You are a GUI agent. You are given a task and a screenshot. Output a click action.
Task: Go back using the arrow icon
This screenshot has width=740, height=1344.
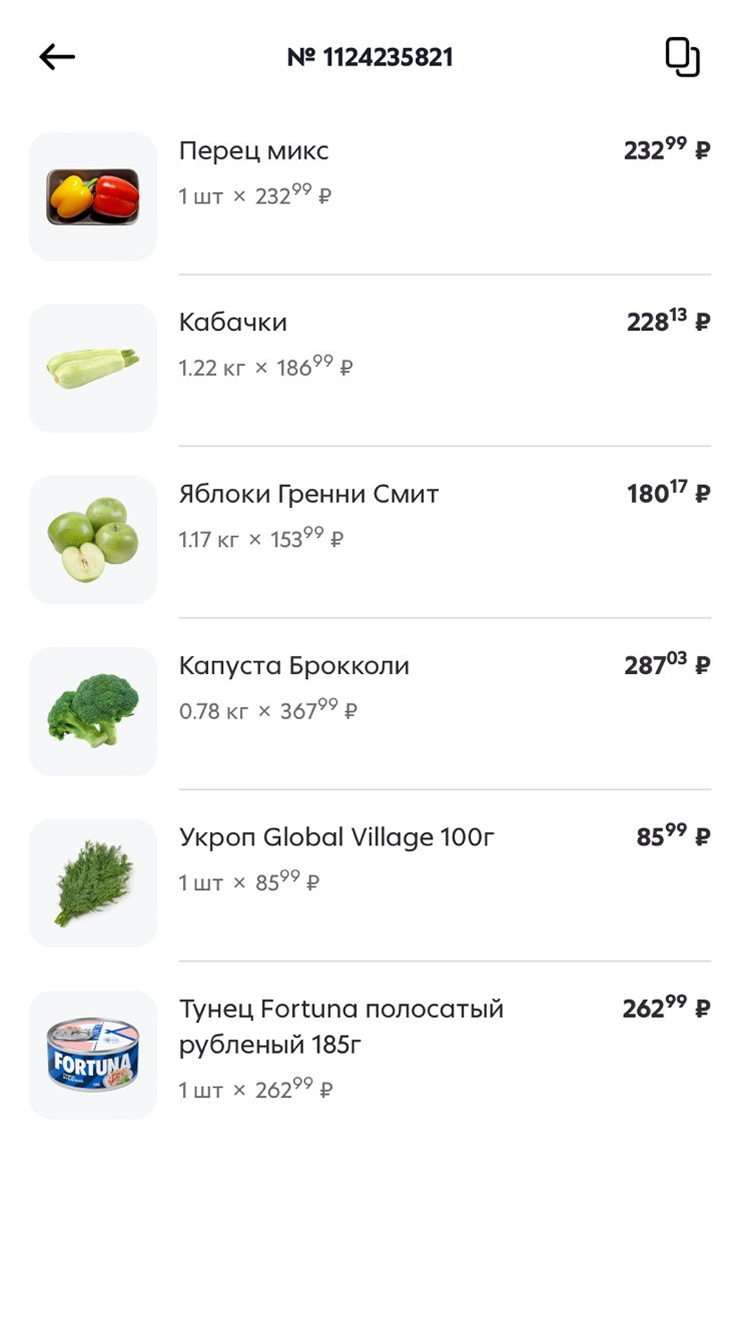pyautogui.click(x=57, y=57)
